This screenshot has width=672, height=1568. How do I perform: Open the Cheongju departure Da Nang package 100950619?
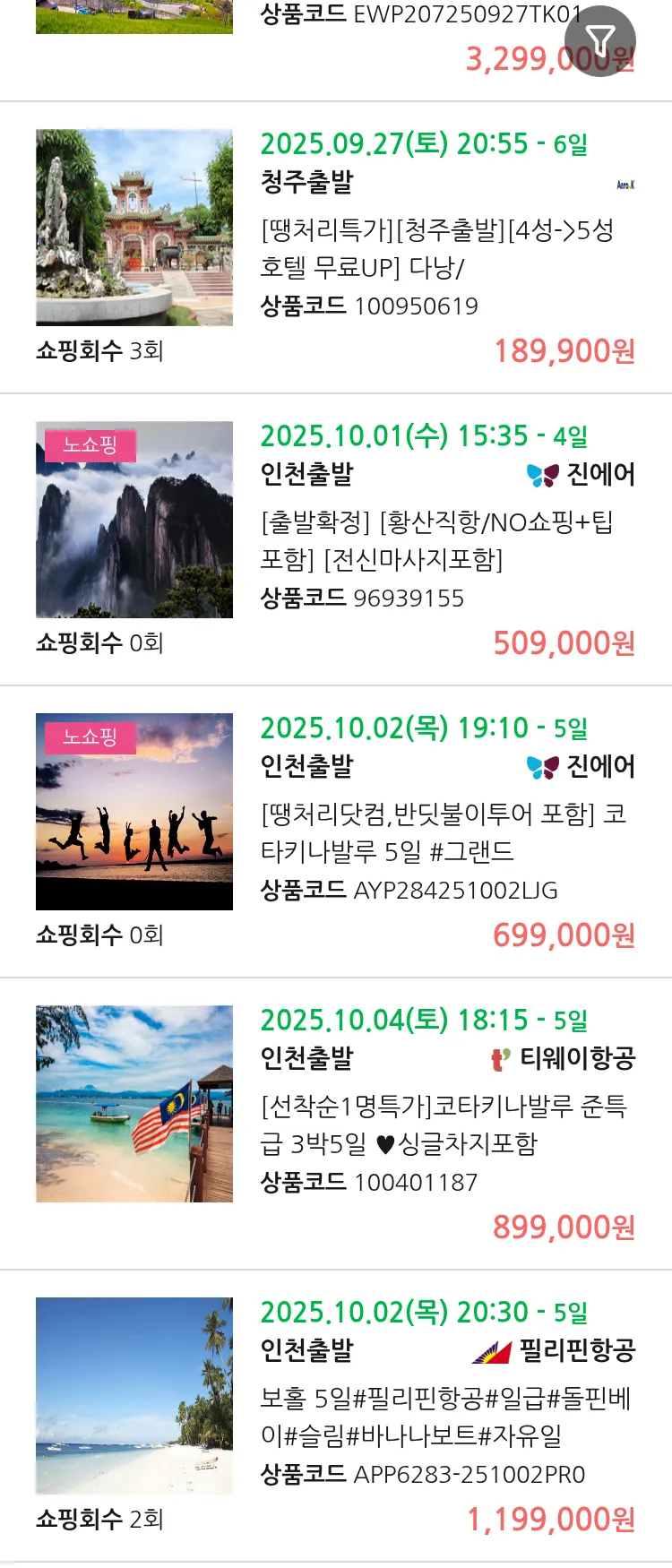click(x=437, y=249)
